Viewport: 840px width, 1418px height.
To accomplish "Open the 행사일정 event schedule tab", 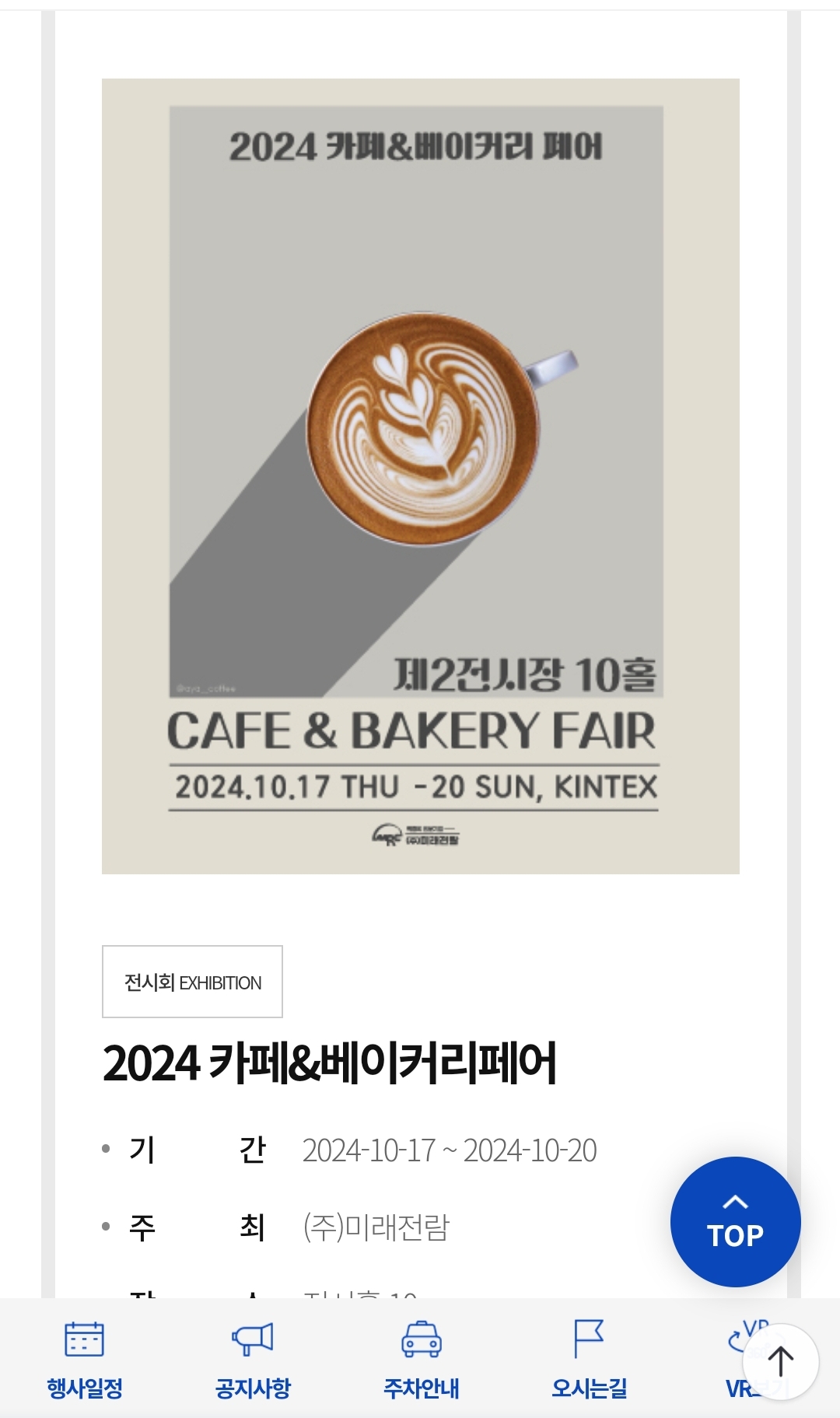I will [x=85, y=1359].
